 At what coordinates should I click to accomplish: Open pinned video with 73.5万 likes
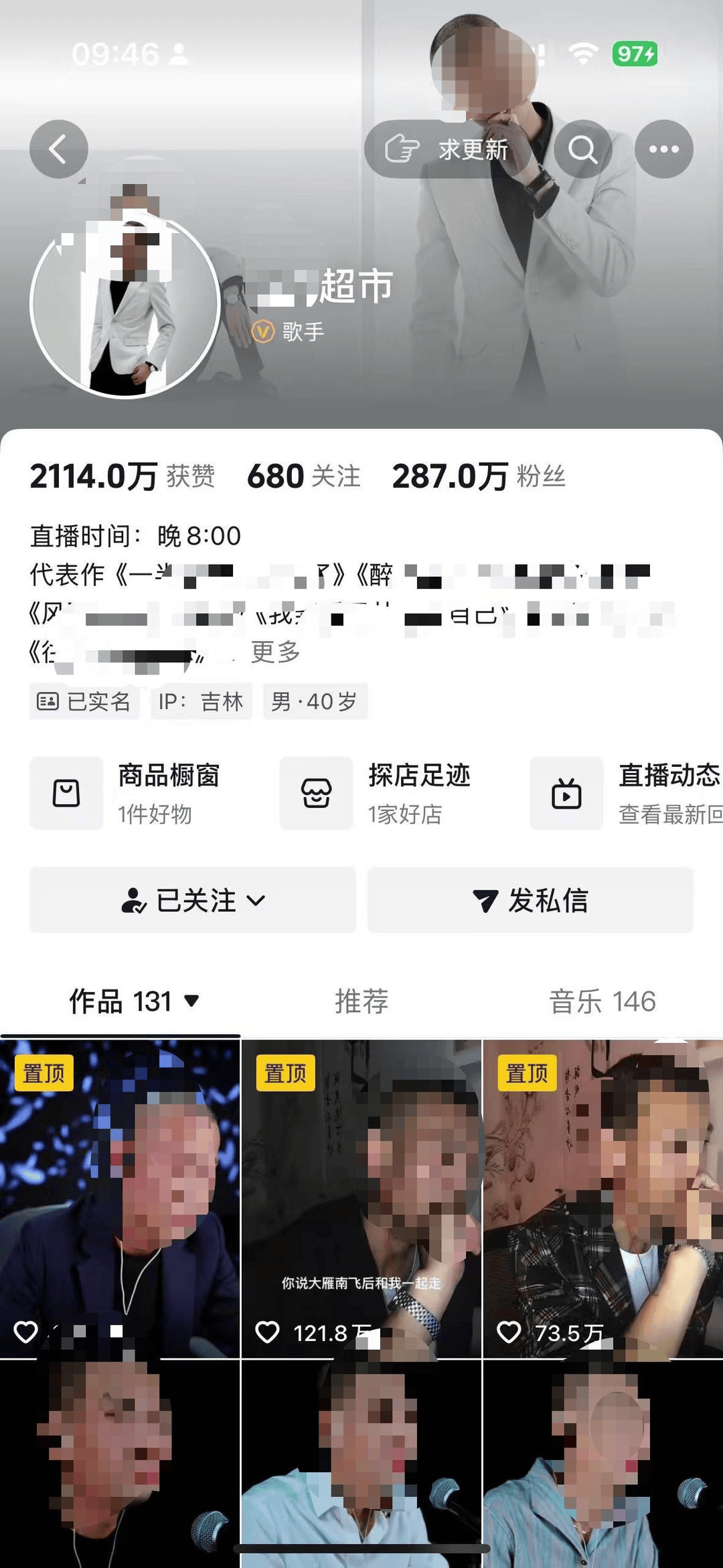602,1199
